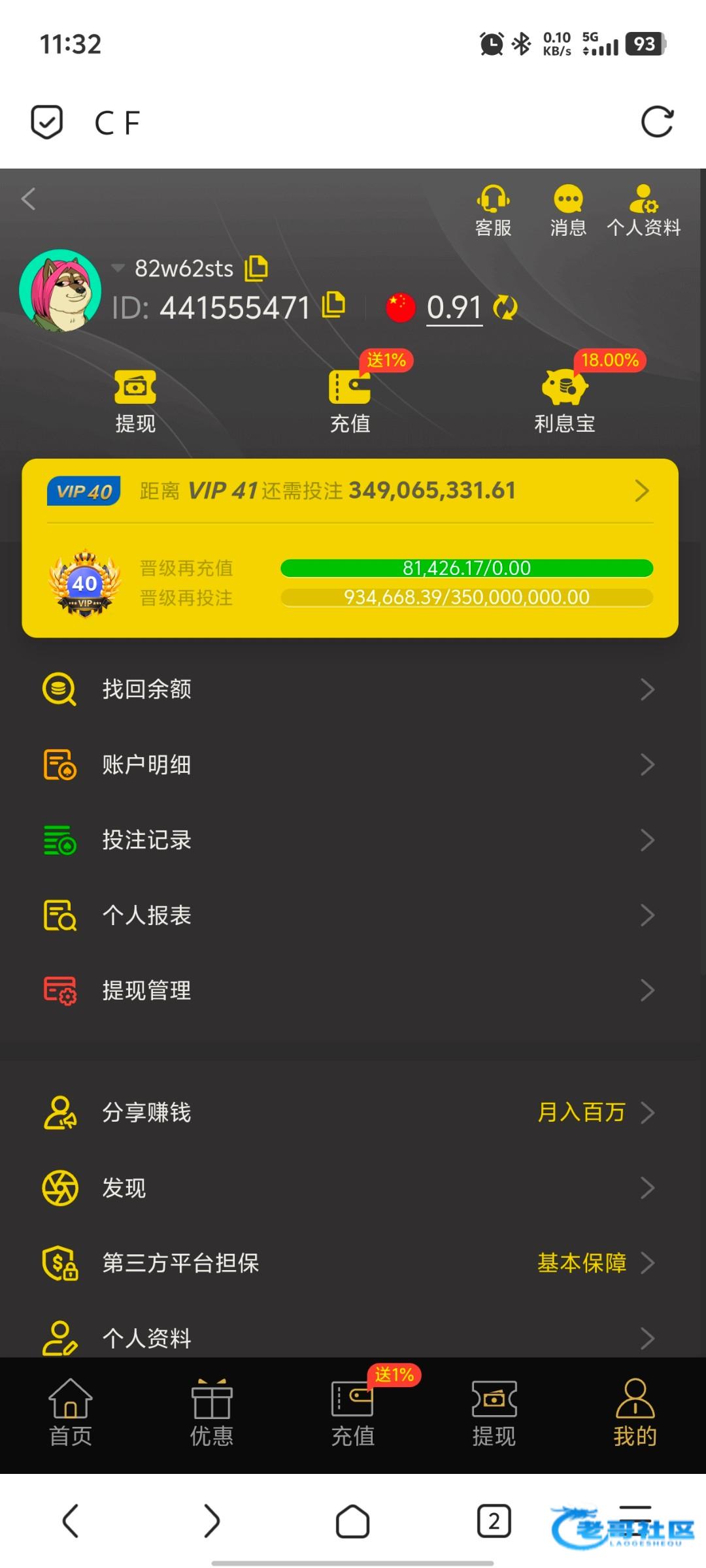Switch to the 首页 home tab

coord(71,1413)
